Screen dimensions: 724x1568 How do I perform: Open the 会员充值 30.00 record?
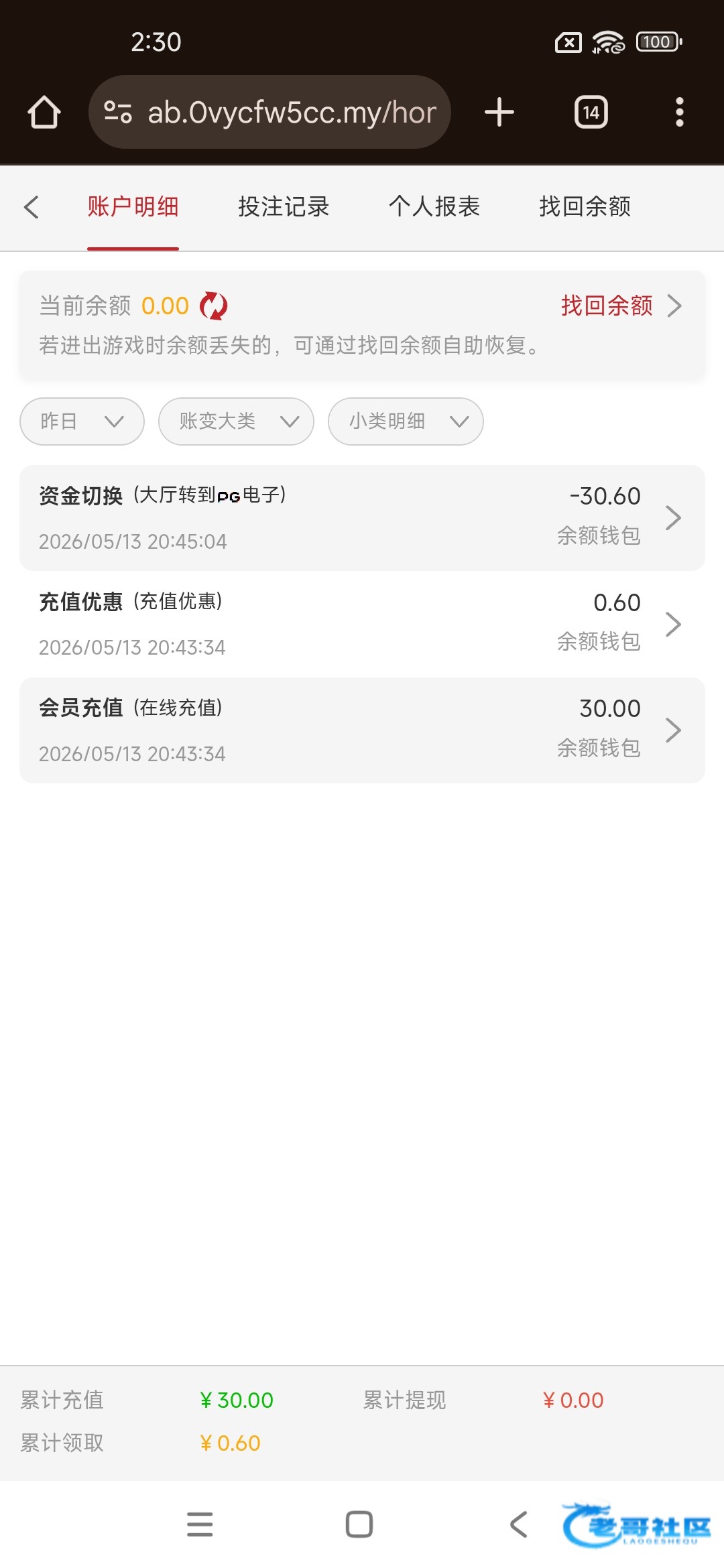362,730
